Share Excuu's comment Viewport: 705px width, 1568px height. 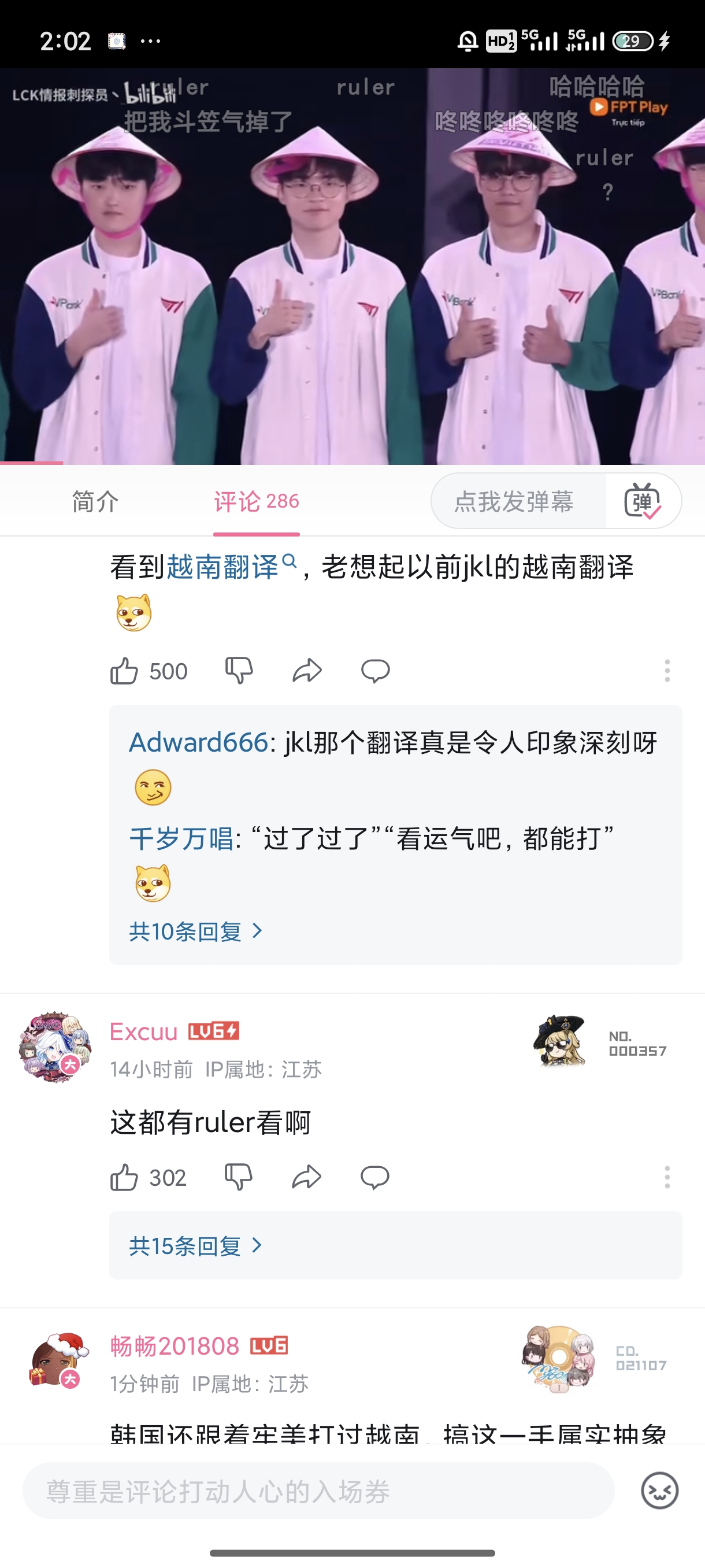pos(307,1177)
